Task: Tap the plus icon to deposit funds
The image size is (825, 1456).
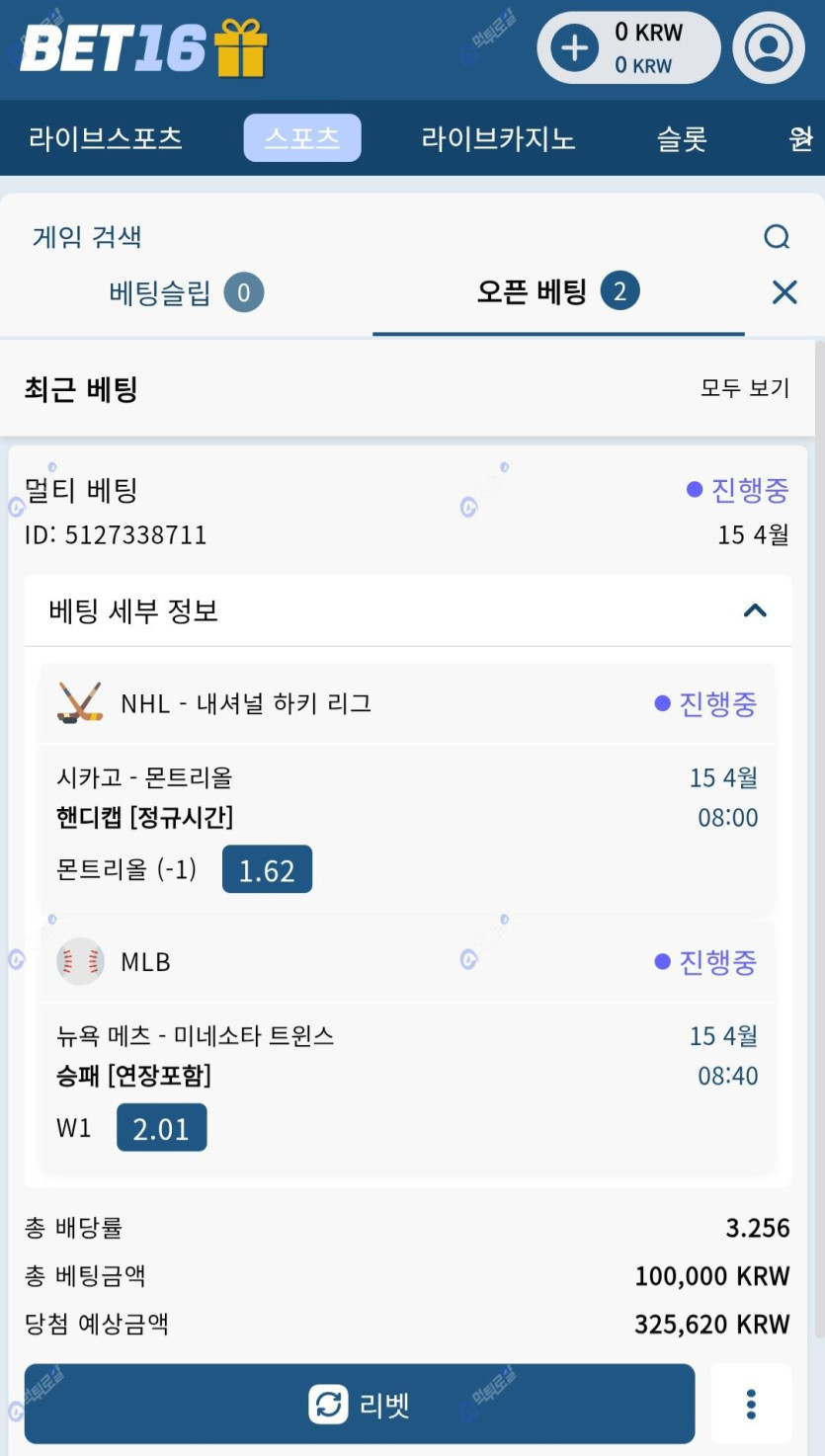Action: pyautogui.click(x=575, y=48)
